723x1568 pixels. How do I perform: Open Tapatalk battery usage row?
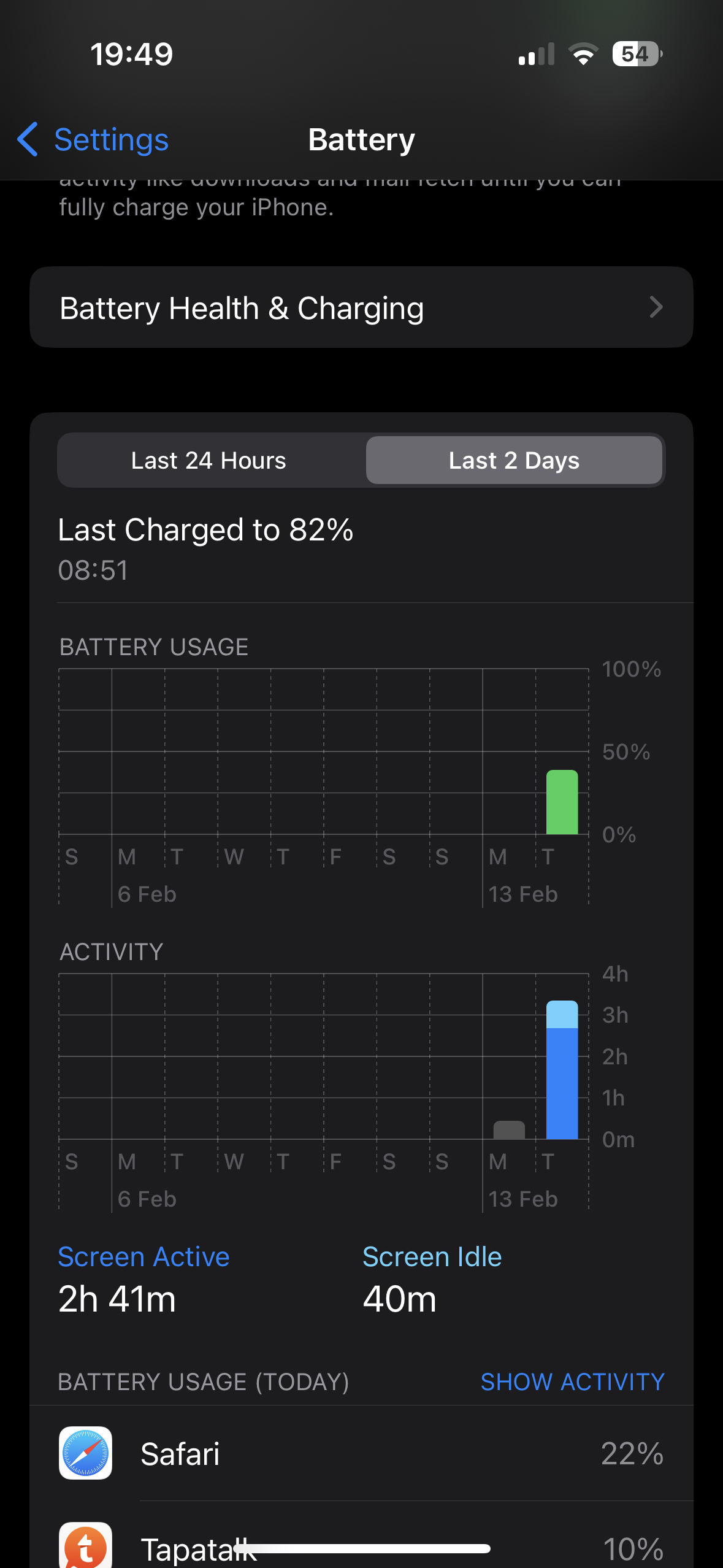pyautogui.click(x=361, y=1543)
